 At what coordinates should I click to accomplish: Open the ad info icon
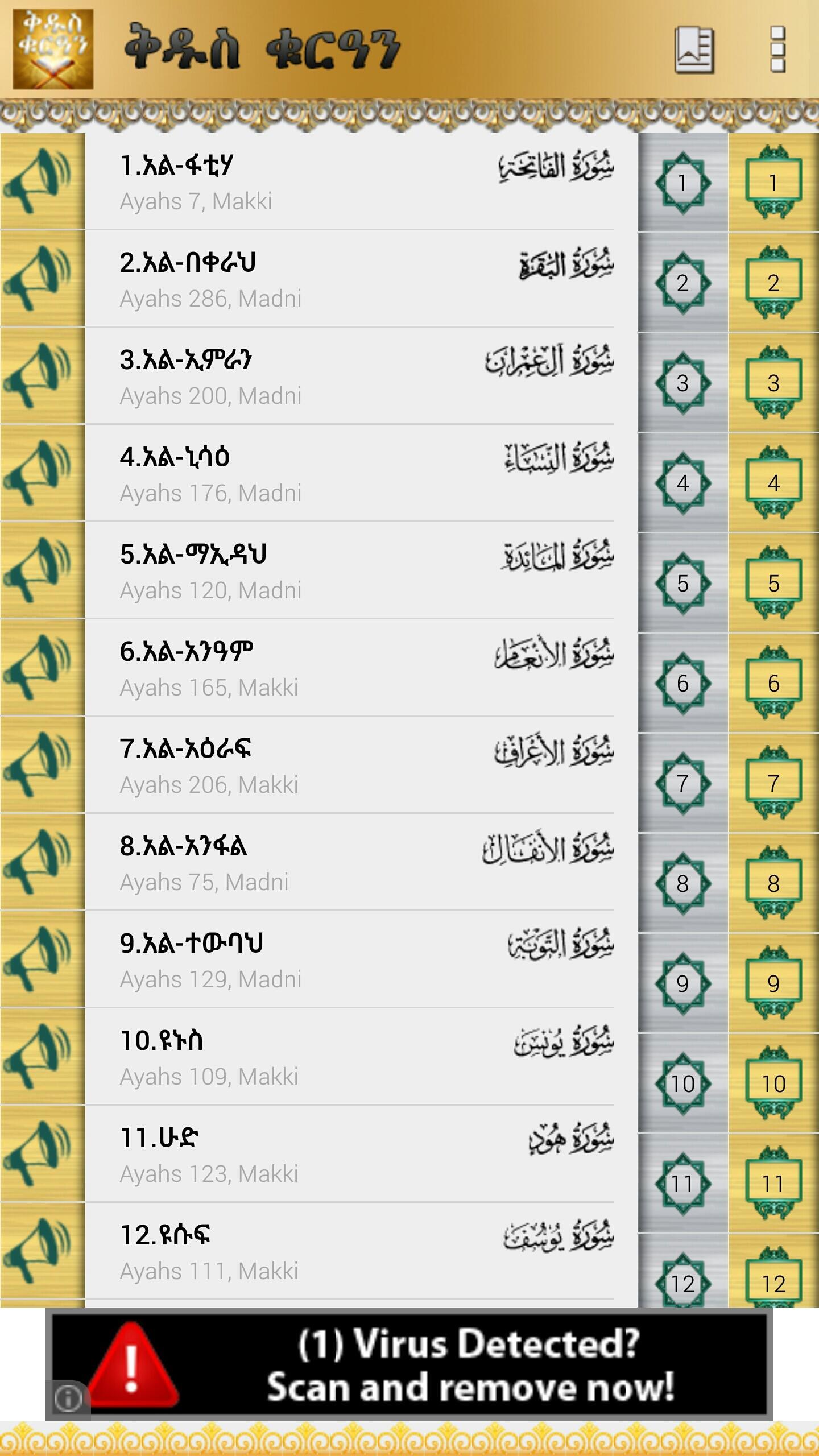pyautogui.click(x=68, y=1399)
